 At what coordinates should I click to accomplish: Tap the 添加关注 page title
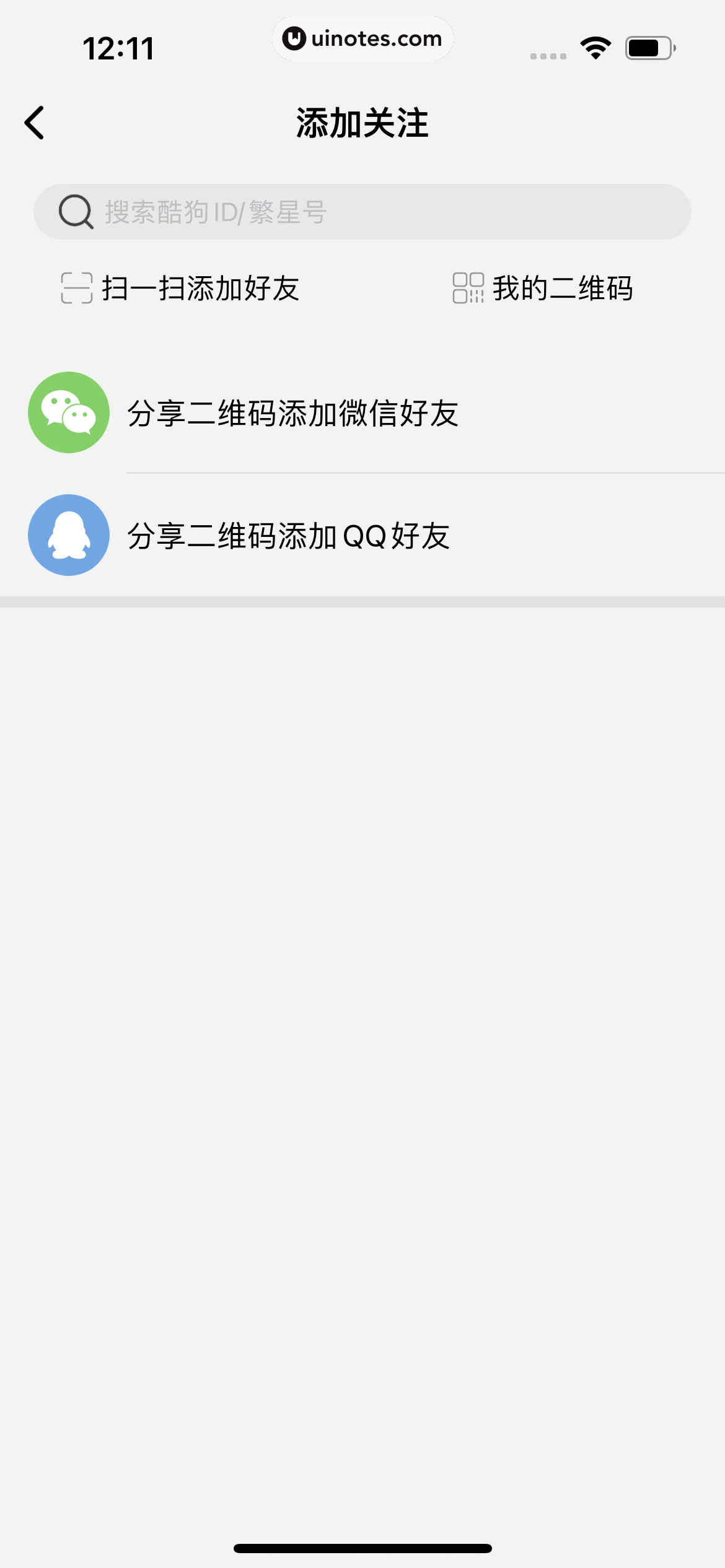point(362,122)
